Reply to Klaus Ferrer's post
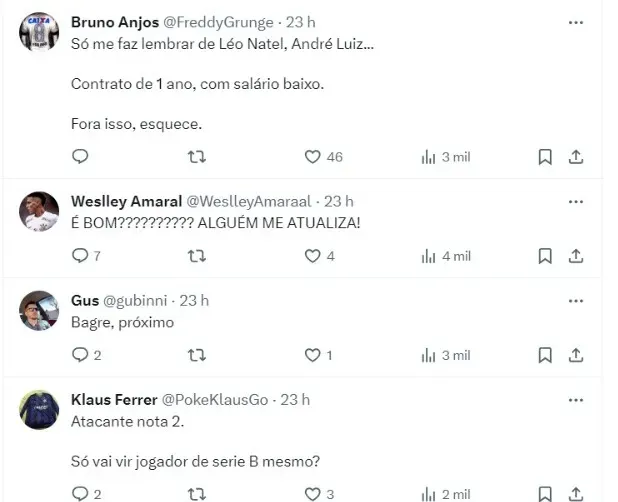The image size is (618, 502). click(x=81, y=494)
